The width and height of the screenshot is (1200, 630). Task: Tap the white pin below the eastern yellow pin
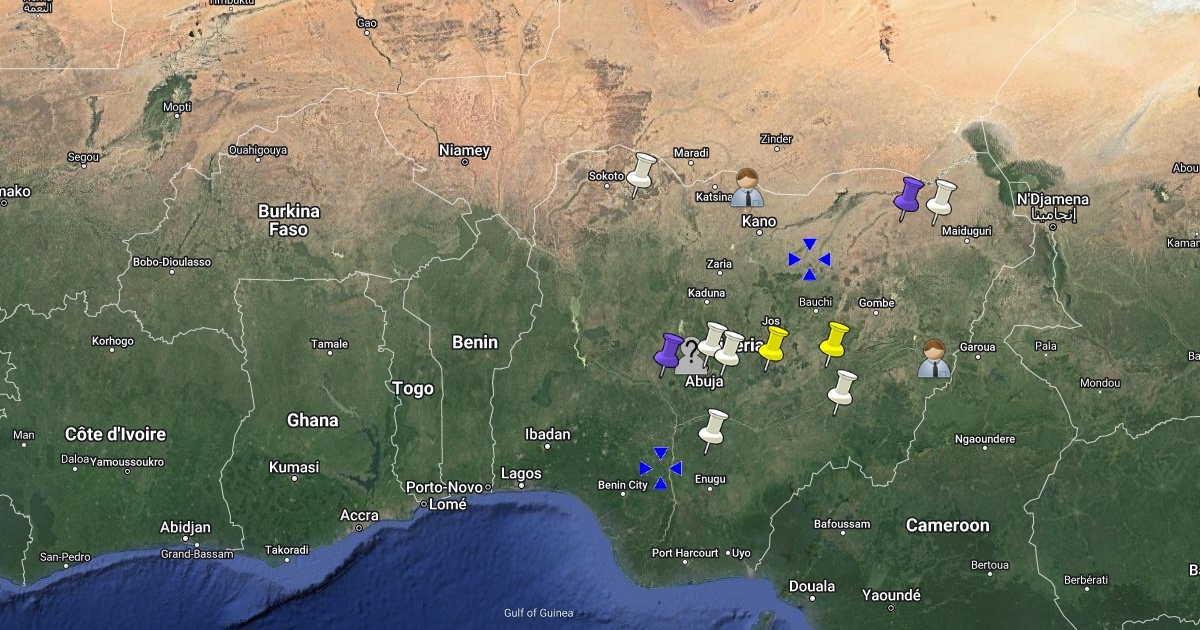click(842, 392)
